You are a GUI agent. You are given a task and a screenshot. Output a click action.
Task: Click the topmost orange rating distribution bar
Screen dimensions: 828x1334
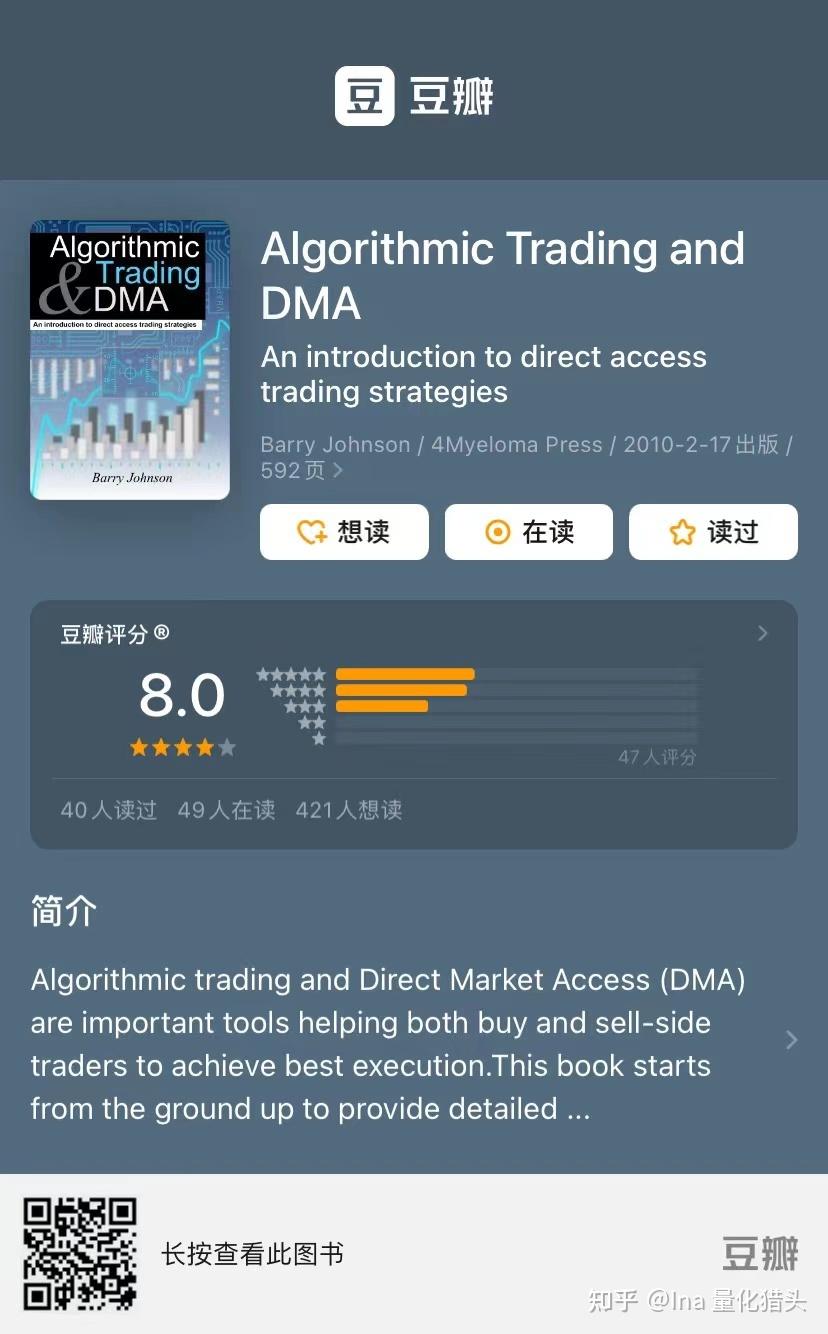tap(405, 674)
